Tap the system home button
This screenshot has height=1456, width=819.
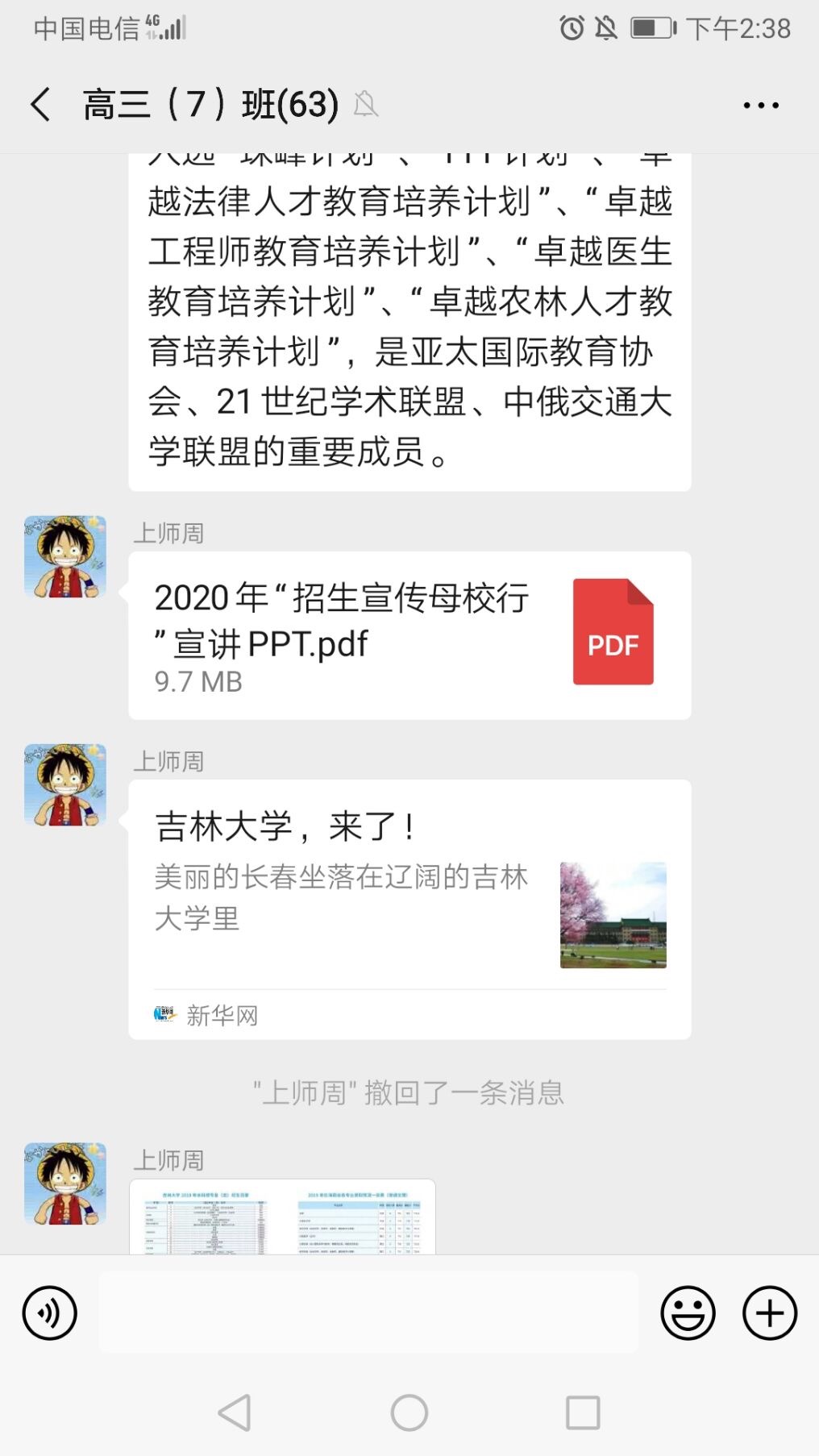pyautogui.click(x=409, y=1412)
